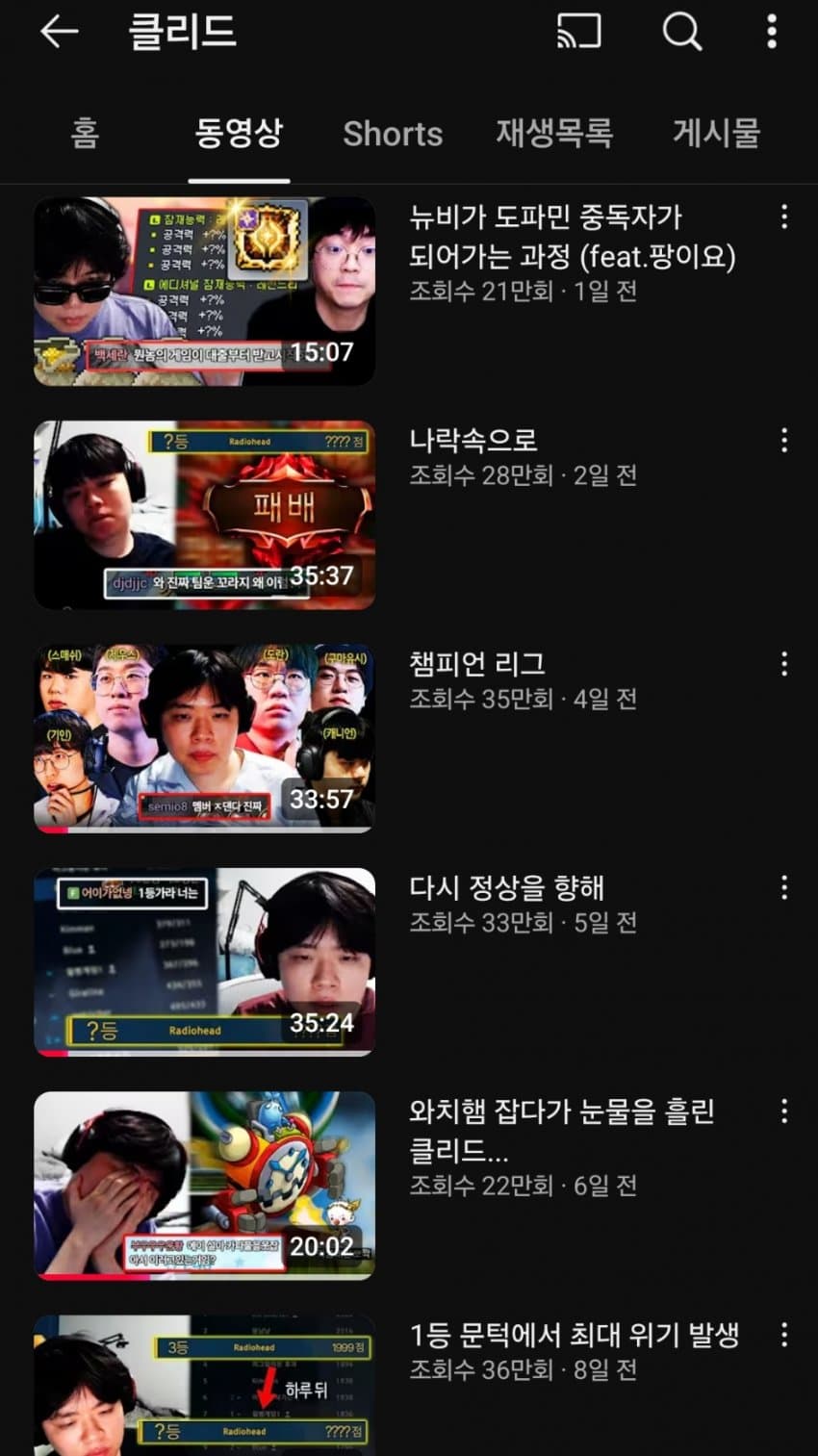Play the video 챔피언 리그

[x=204, y=738]
